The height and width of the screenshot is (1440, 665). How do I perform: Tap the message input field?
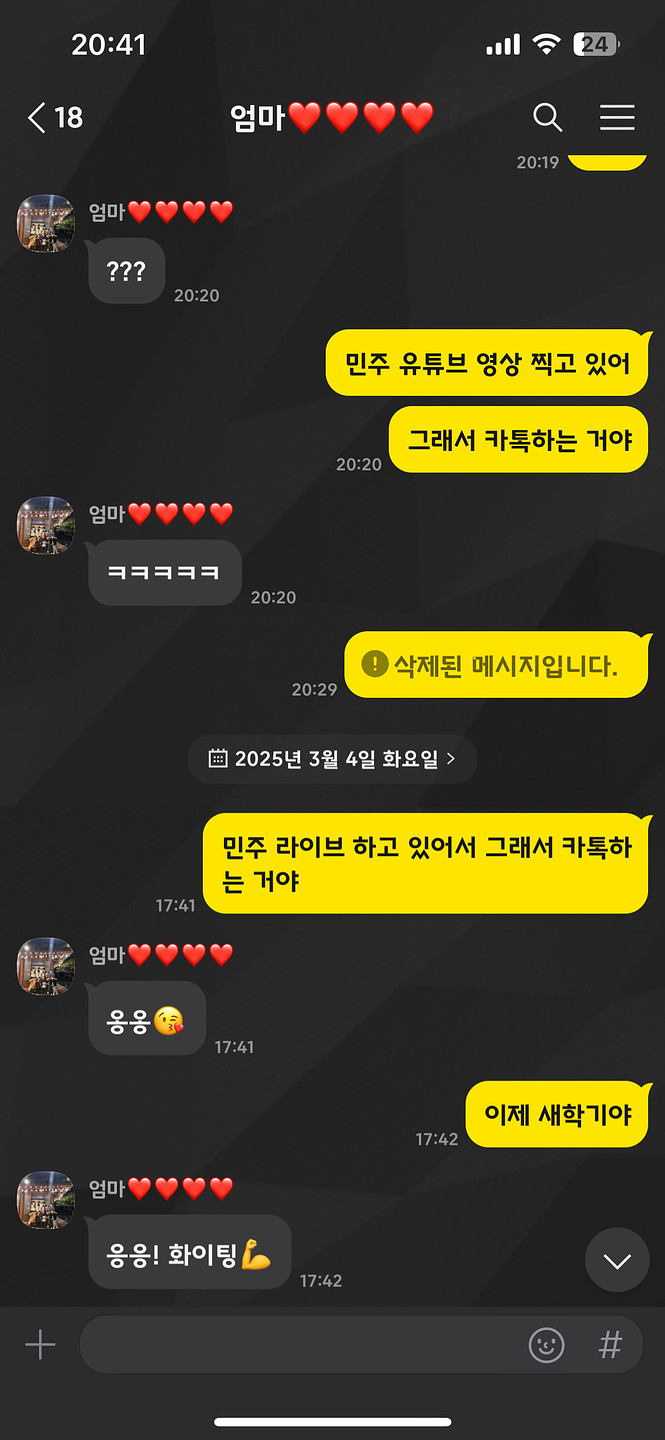click(x=300, y=1345)
